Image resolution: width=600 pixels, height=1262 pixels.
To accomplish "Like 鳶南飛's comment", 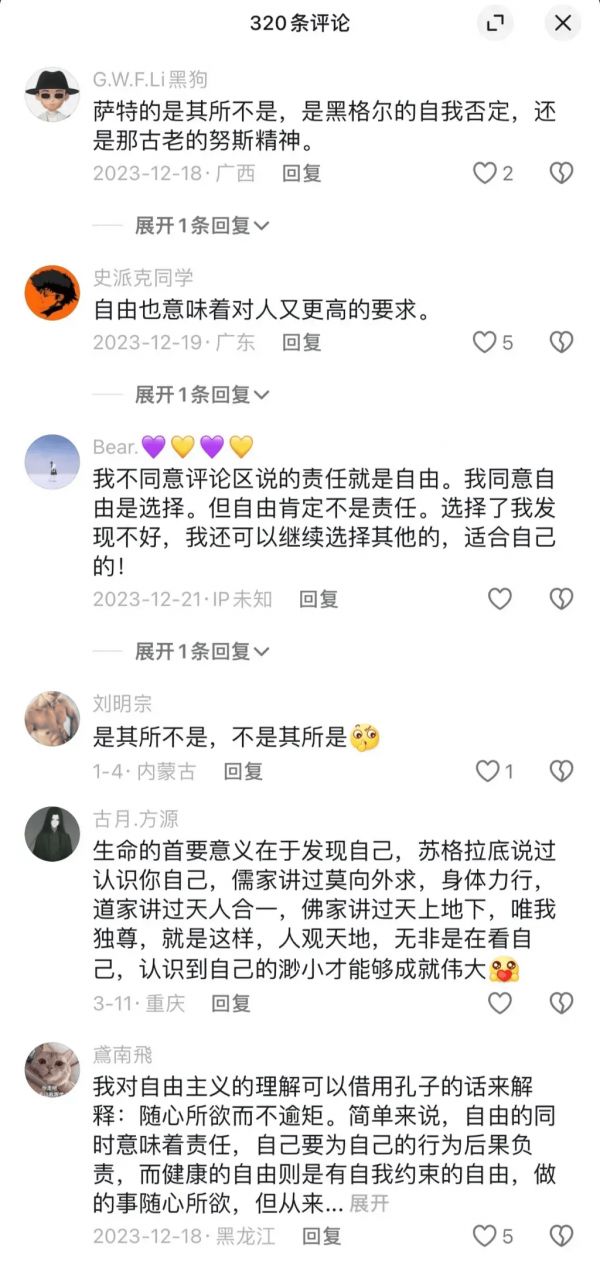I will click(486, 1235).
